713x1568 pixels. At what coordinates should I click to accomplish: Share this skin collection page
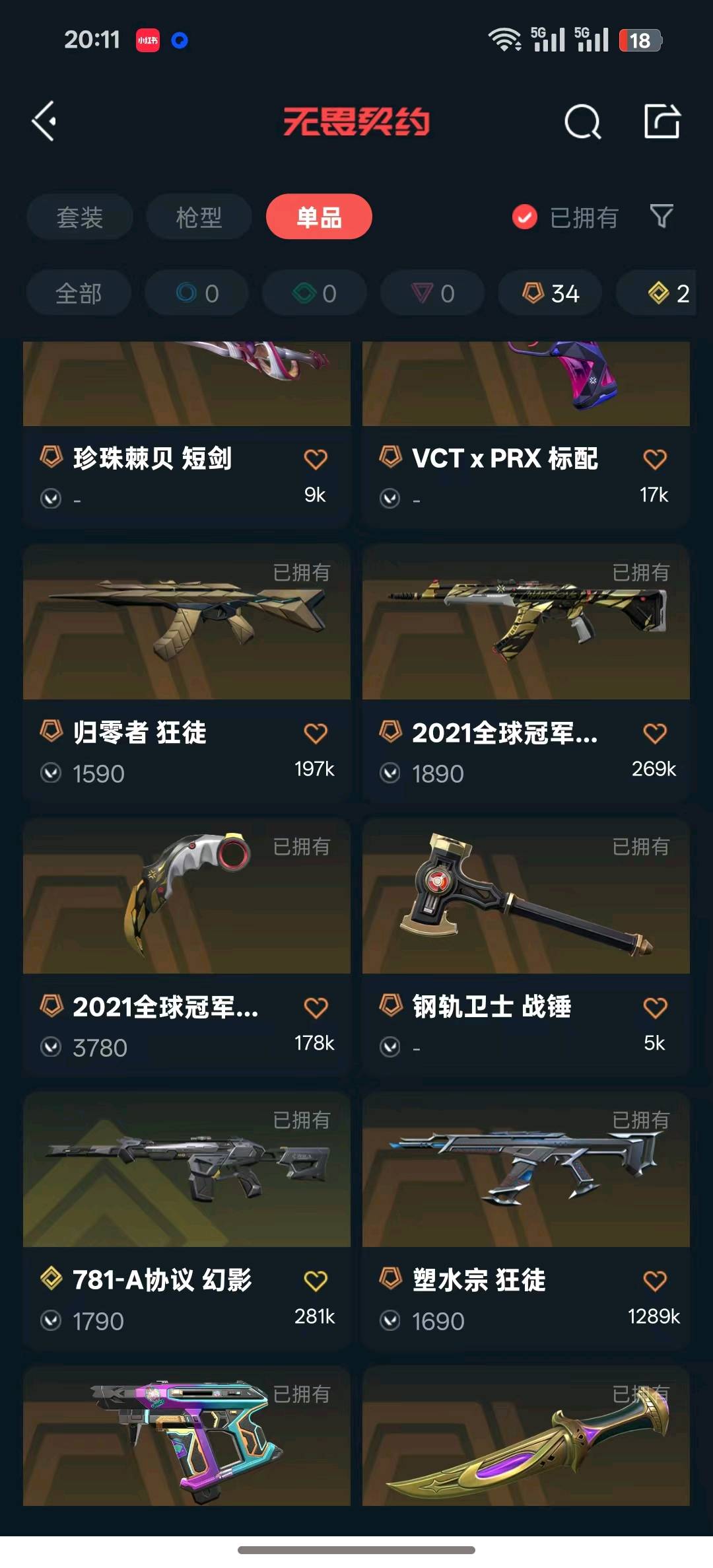(662, 122)
